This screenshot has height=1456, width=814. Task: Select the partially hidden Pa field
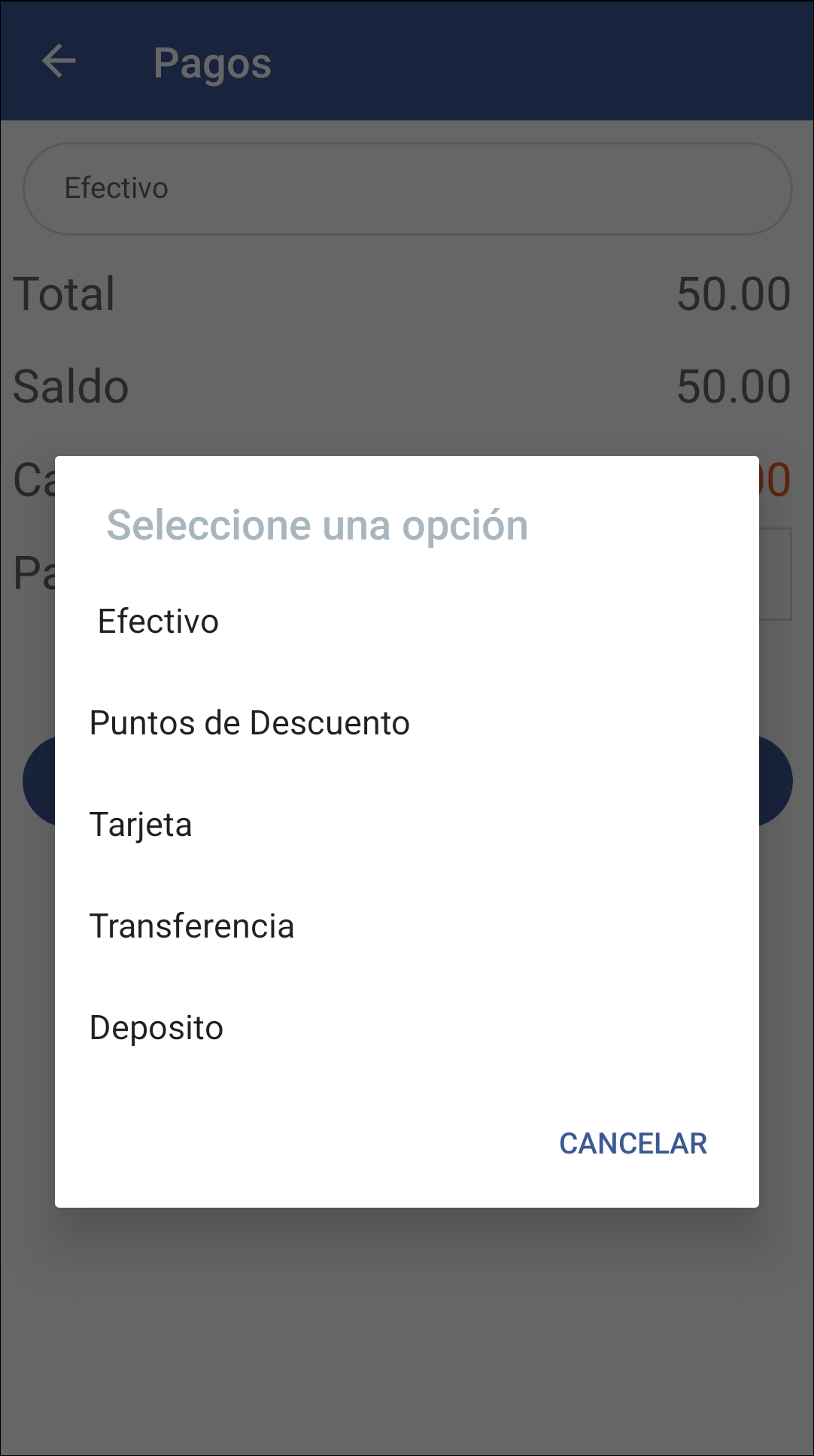(29, 573)
